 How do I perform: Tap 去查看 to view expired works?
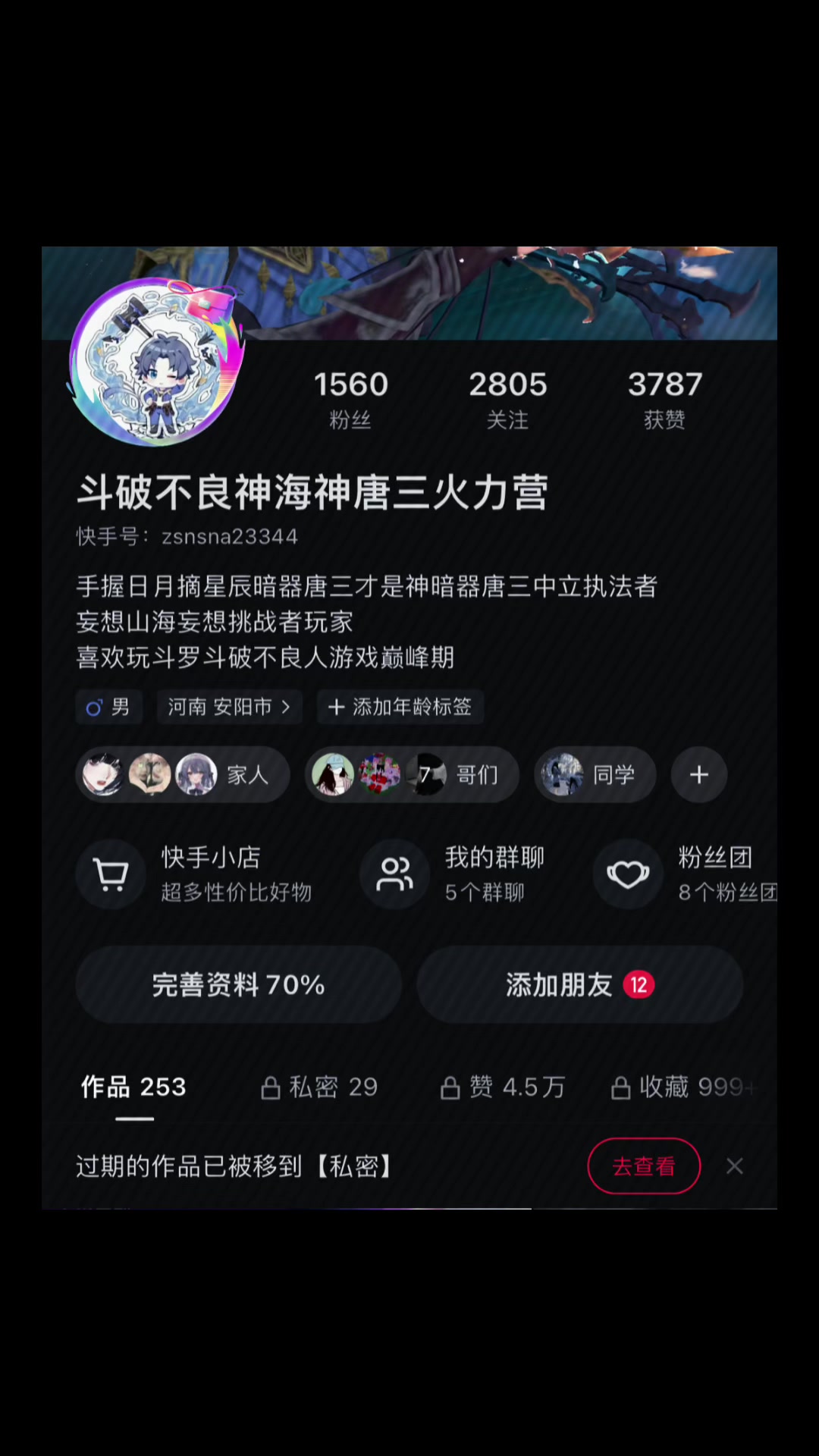click(644, 1166)
